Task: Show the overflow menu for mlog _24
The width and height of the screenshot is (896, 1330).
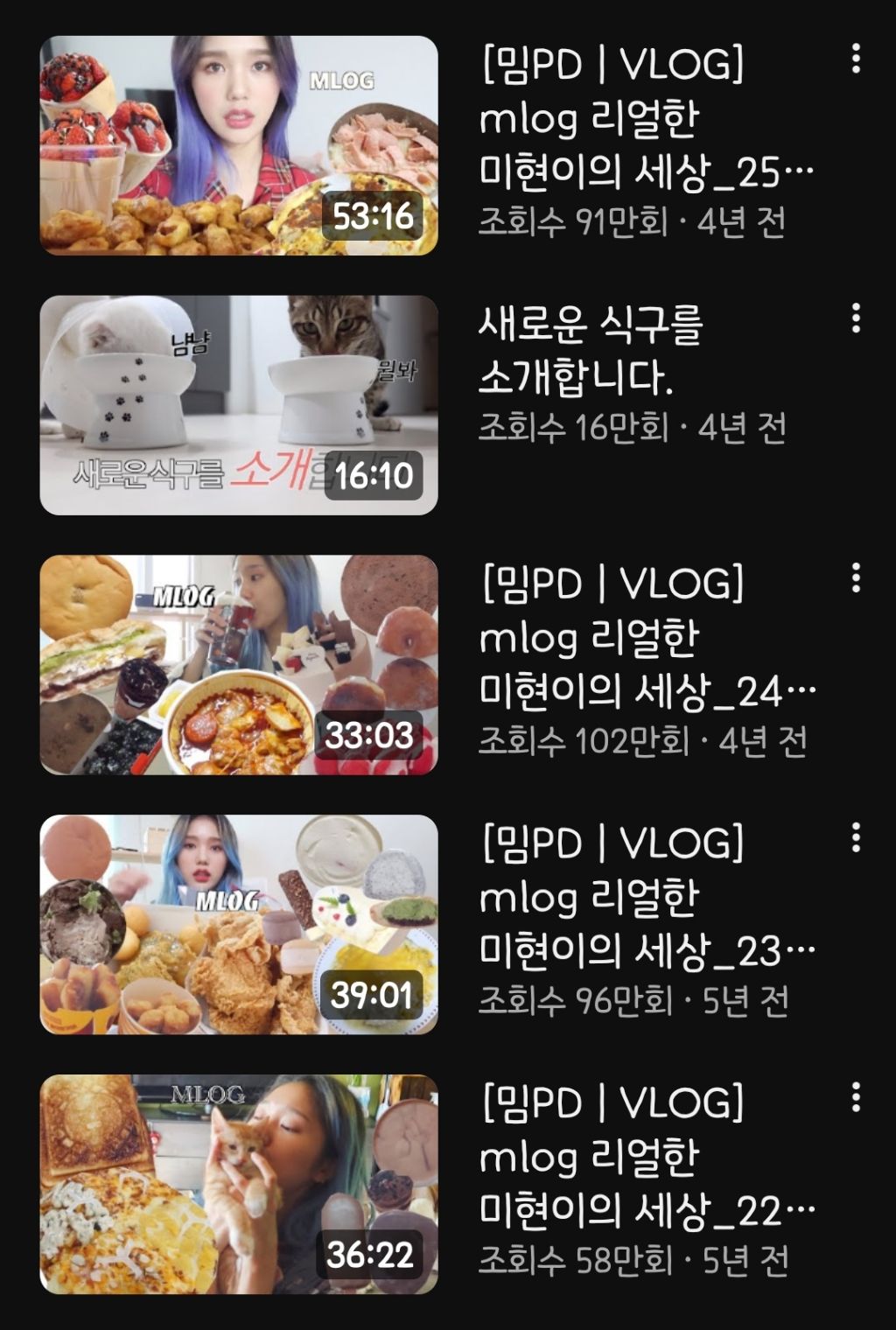Action: click(856, 578)
